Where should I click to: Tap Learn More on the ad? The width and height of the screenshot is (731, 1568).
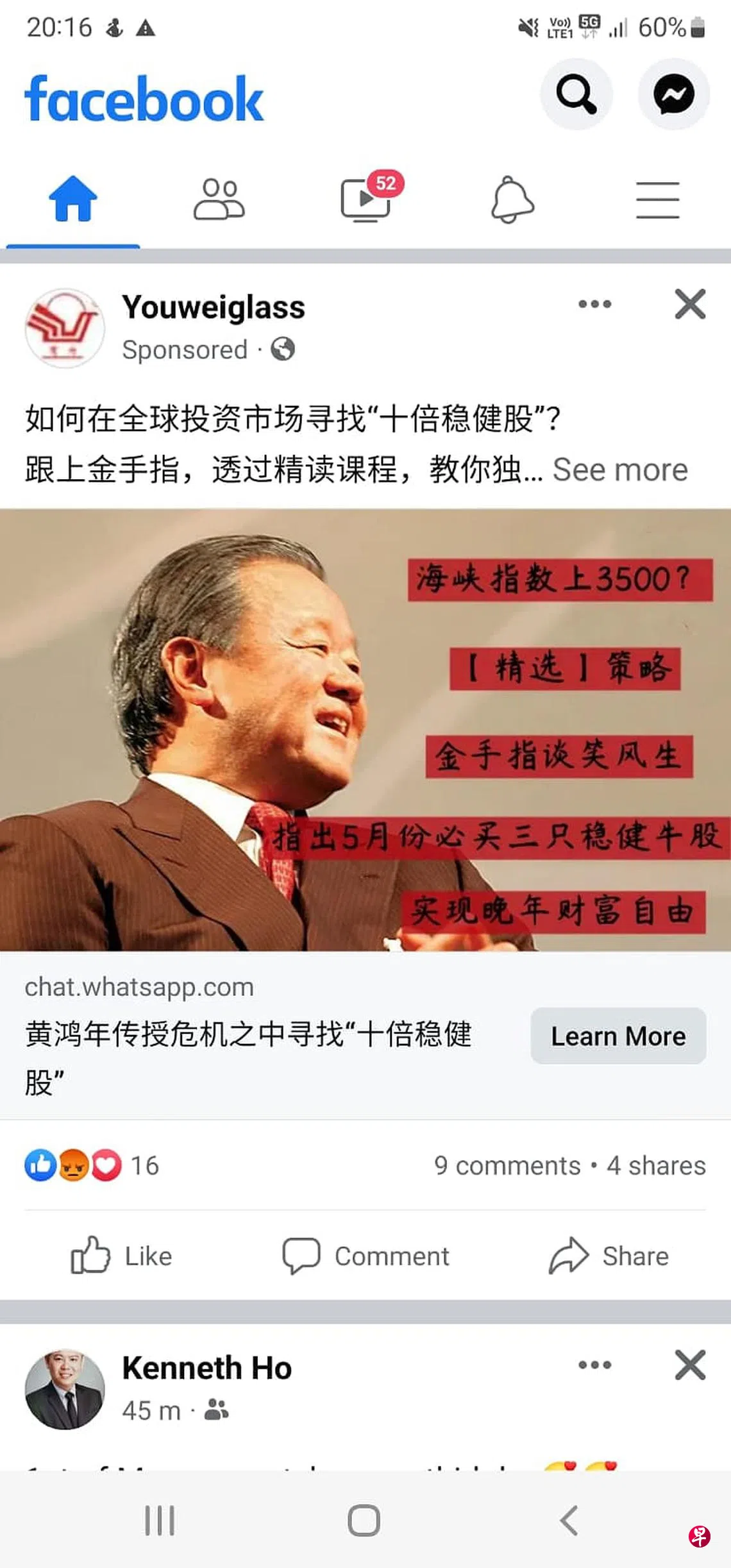pyautogui.click(x=618, y=1036)
